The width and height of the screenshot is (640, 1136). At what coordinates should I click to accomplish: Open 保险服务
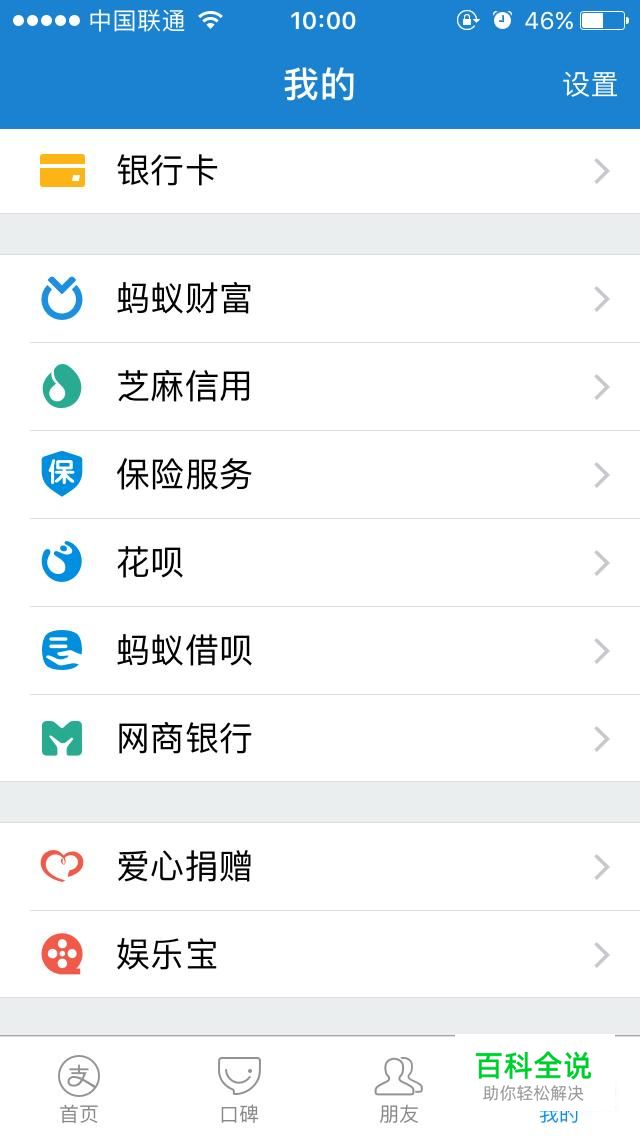point(320,475)
